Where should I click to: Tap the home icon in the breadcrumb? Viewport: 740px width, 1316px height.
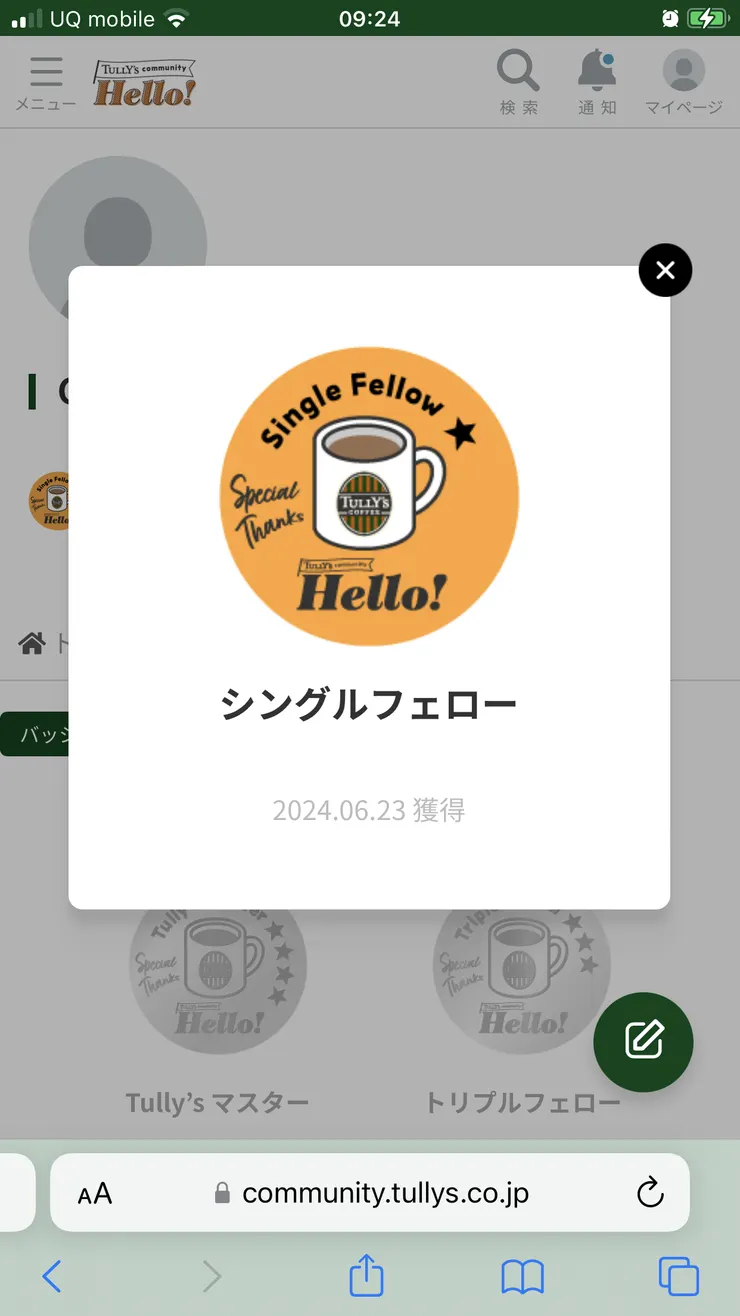[30, 644]
